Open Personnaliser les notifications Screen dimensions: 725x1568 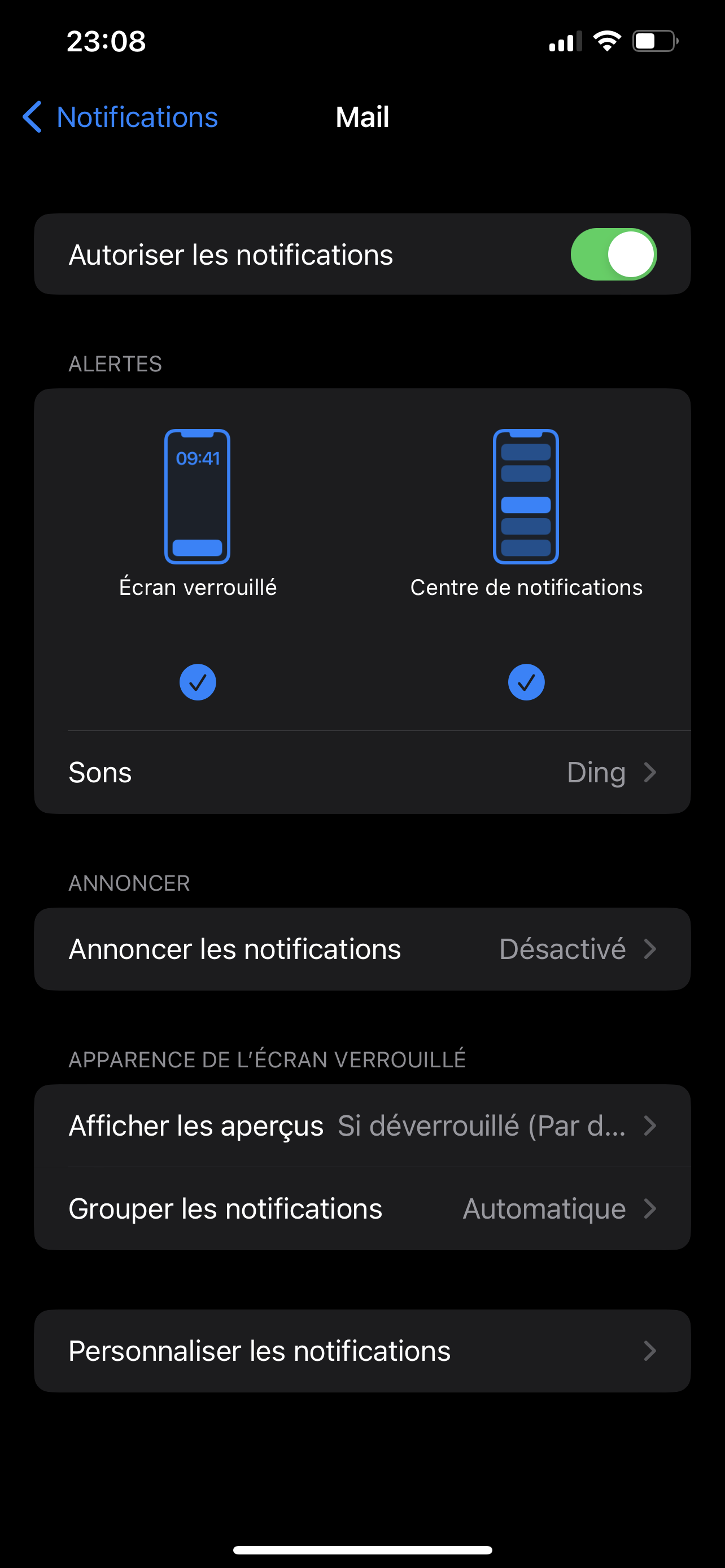(362, 1351)
